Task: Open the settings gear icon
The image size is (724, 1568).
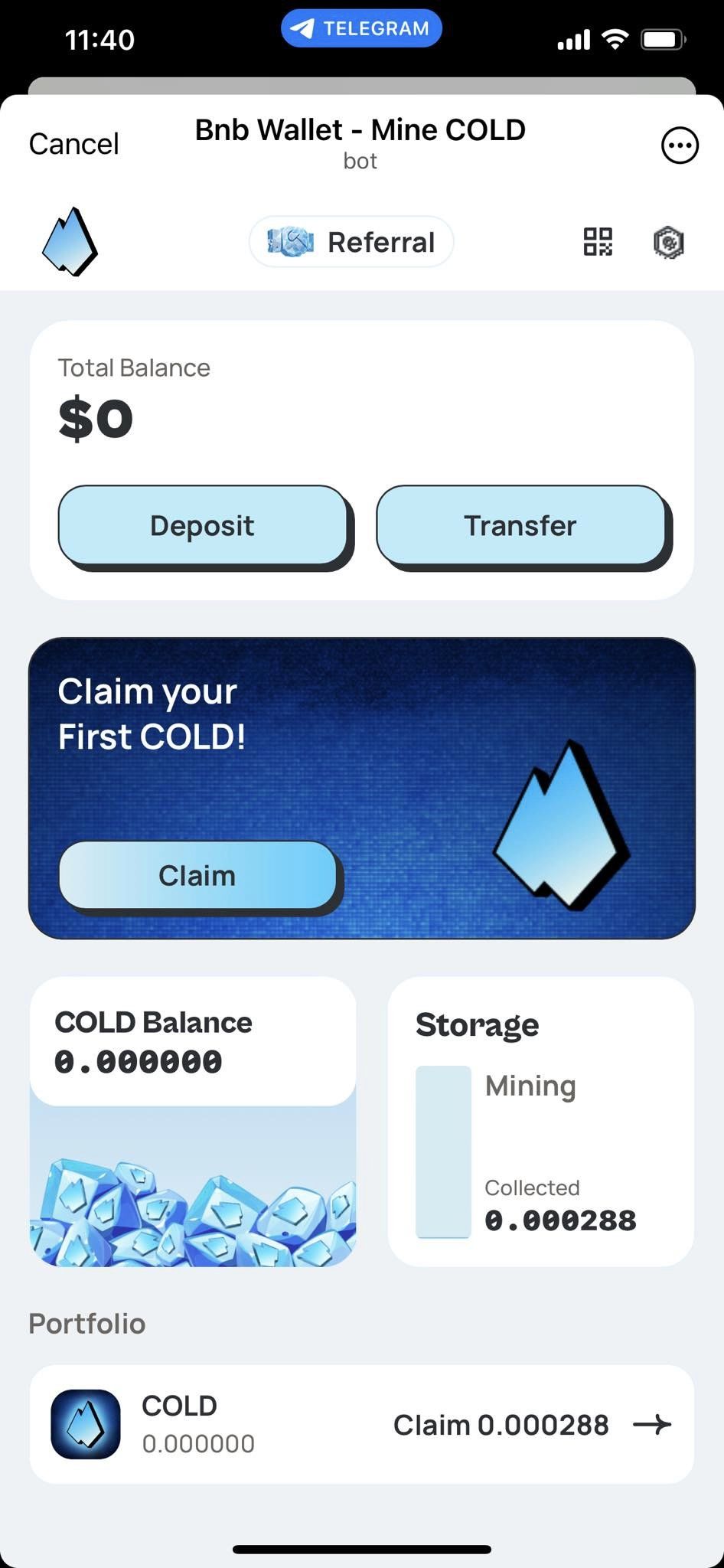Action: (x=668, y=243)
